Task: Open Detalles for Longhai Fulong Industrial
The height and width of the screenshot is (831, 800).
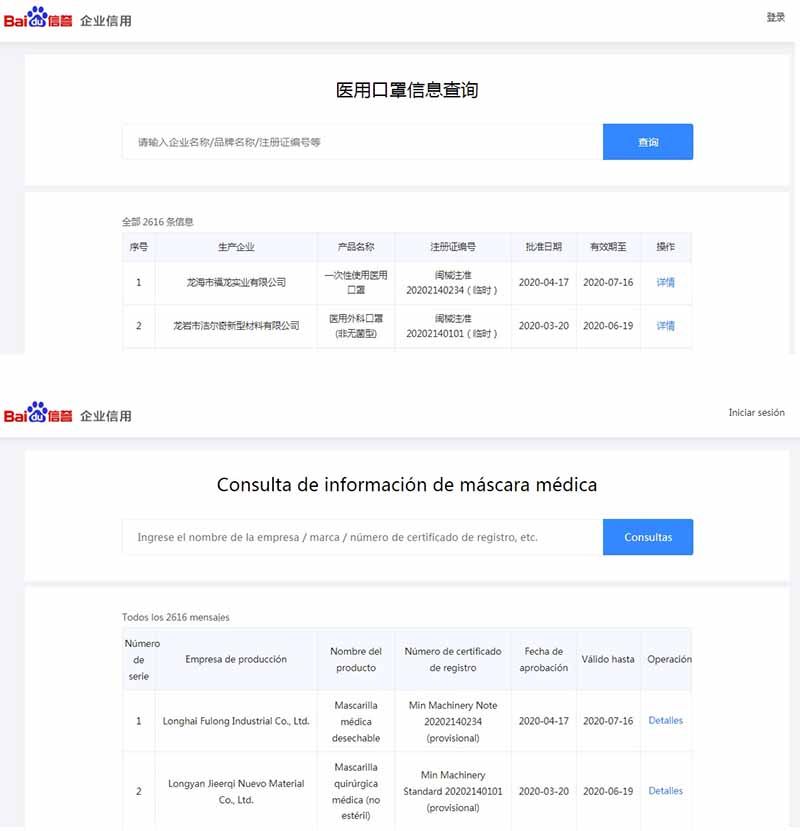Action: (x=665, y=720)
